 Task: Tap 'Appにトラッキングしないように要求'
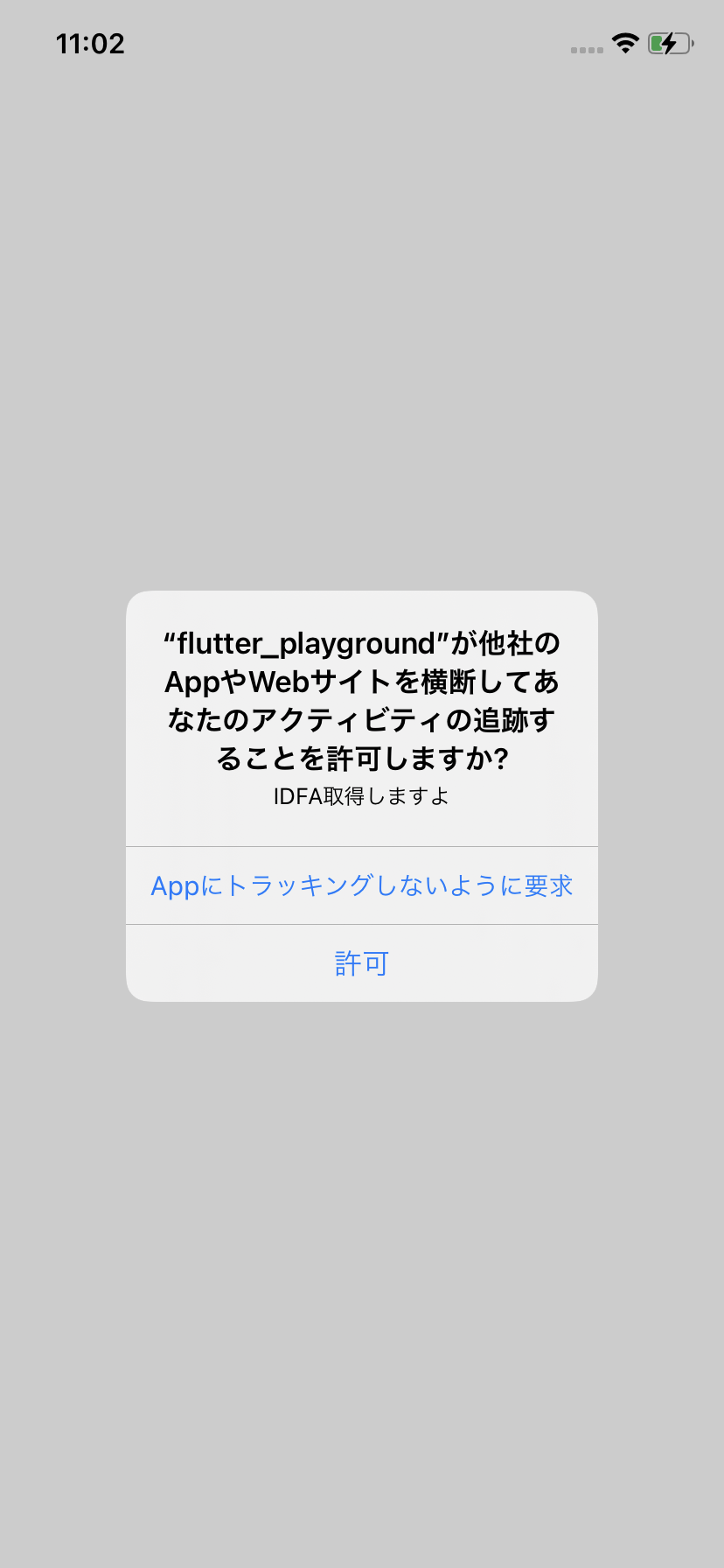tap(362, 885)
